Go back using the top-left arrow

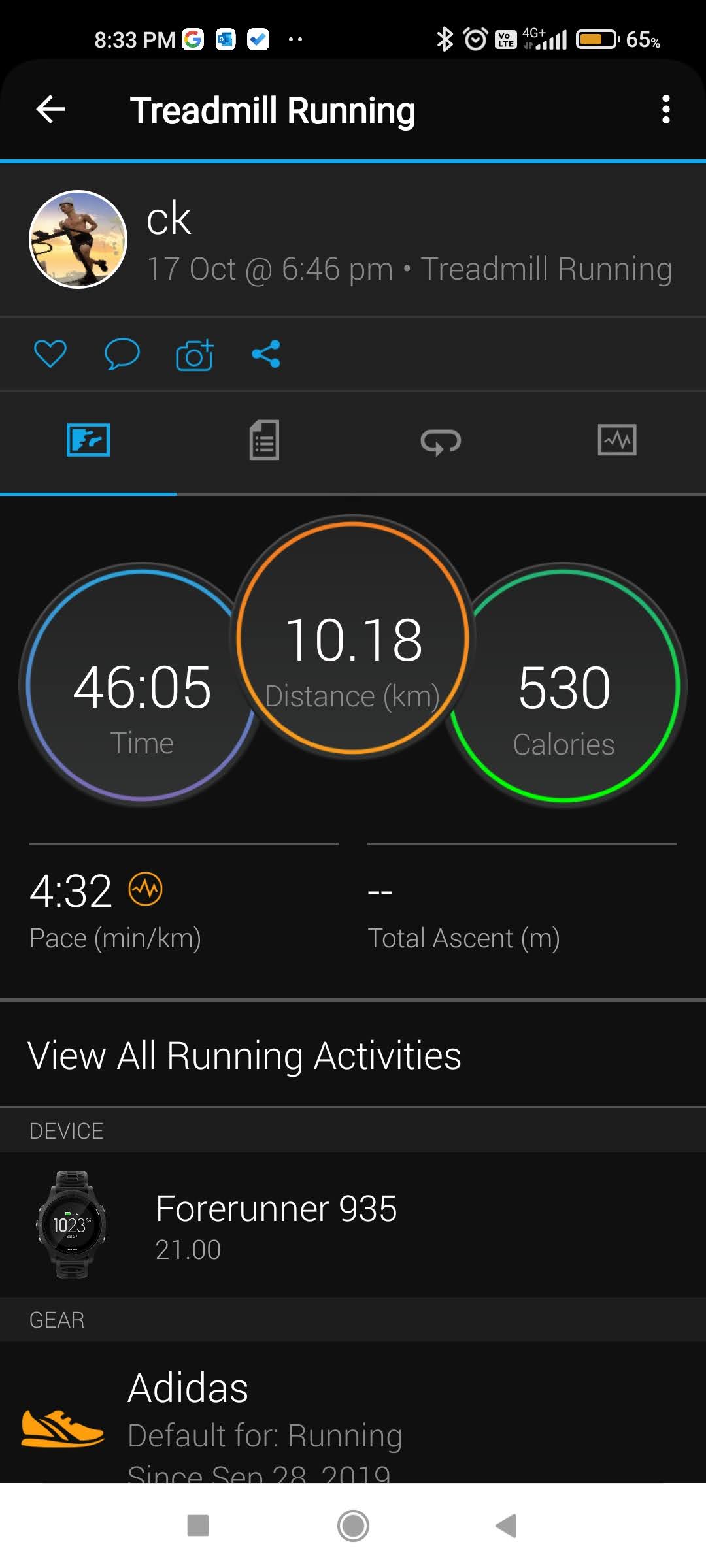tap(50, 109)
